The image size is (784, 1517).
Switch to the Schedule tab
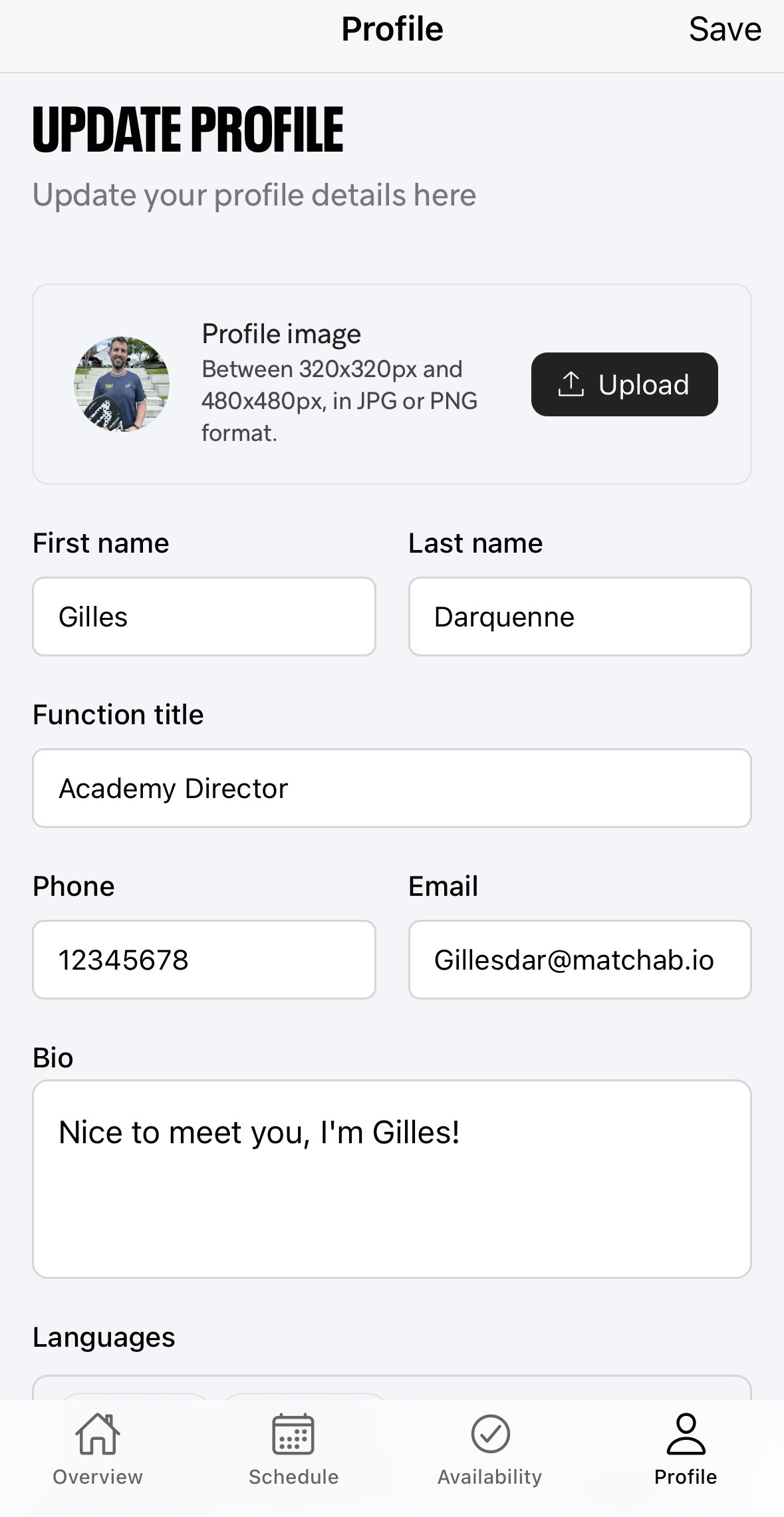(x=293, y=1450)
